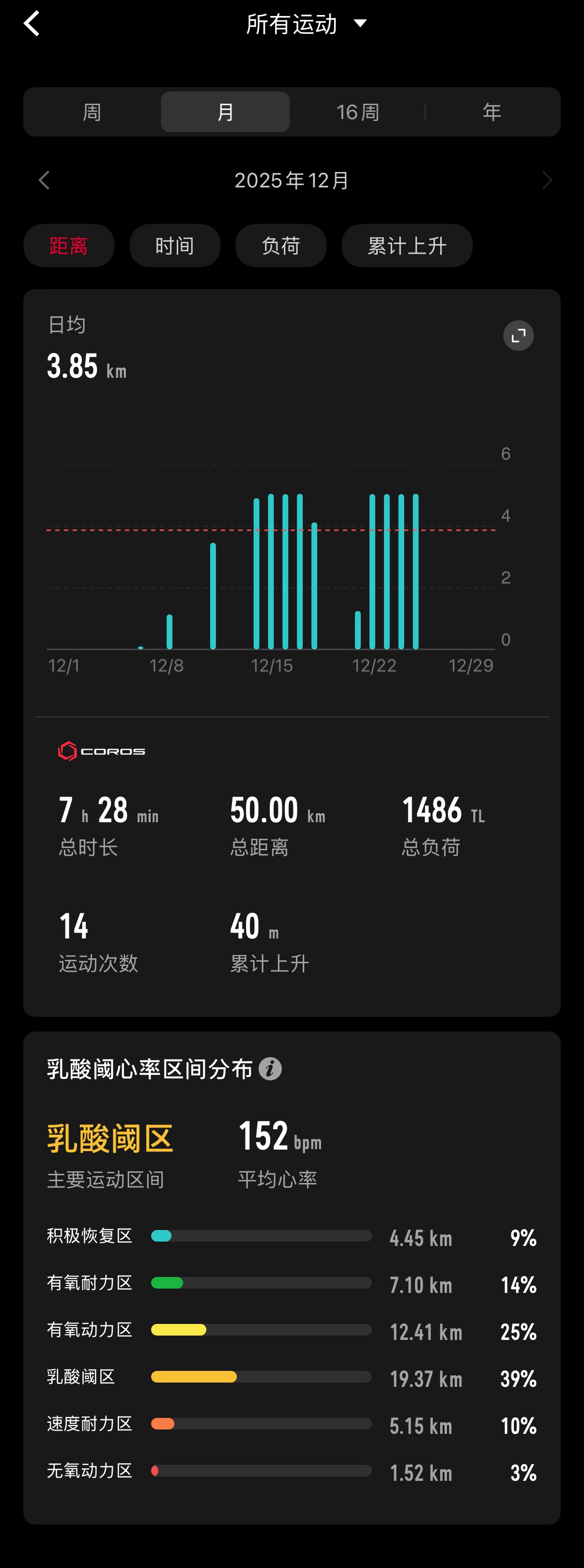Navigate to next month with right arrow
Screen dimensions: 584x1568
[x=546, y=180]
